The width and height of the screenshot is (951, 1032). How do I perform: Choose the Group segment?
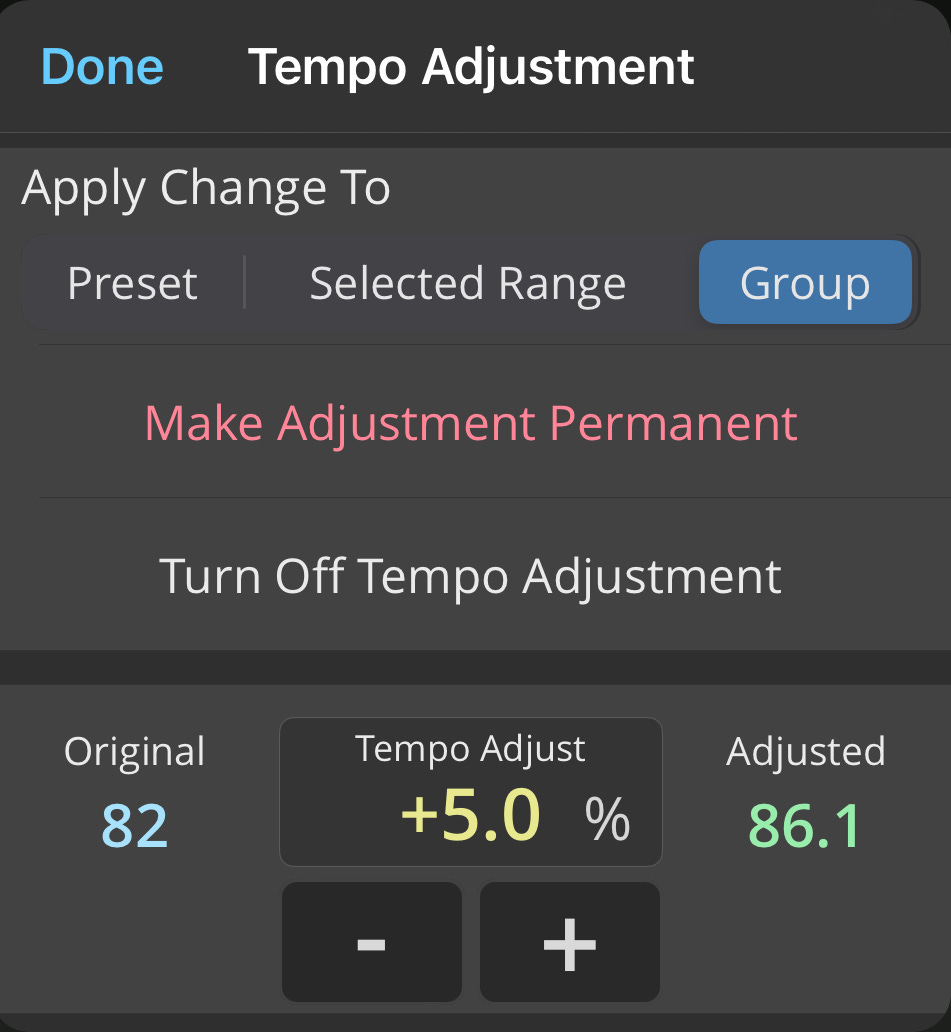805,282
